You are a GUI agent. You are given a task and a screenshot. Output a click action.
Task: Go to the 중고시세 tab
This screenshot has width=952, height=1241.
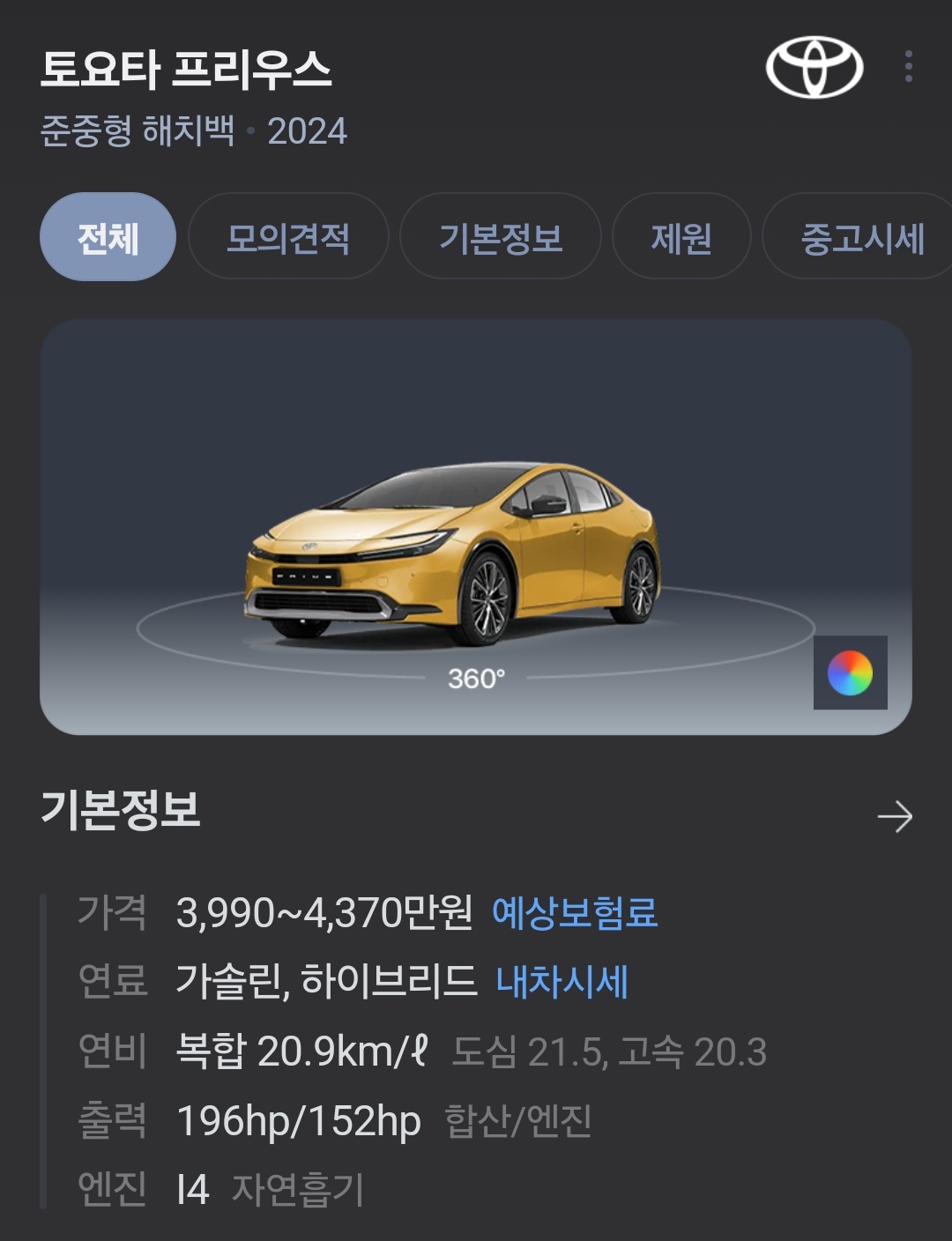(x=861, y=238)
